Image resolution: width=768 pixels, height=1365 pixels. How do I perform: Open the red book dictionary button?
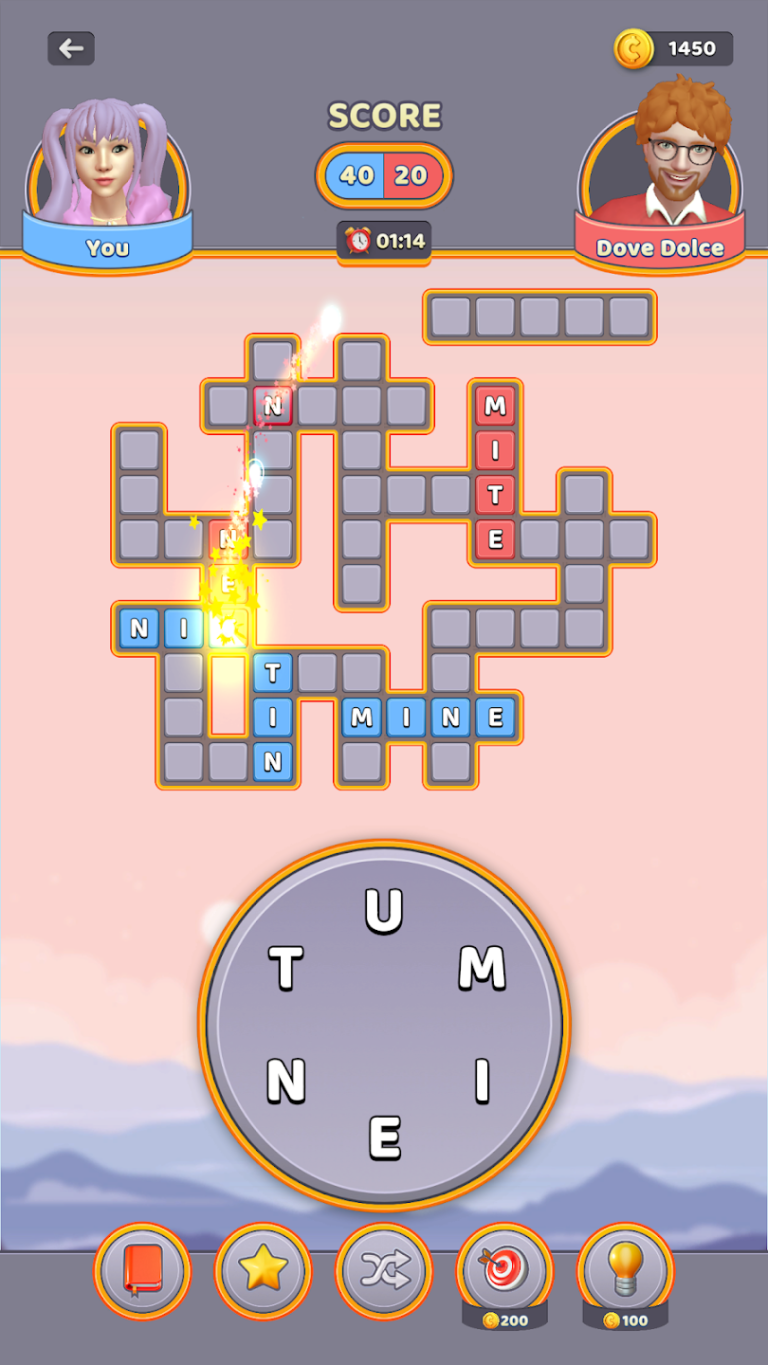[x=142, y=1271]
